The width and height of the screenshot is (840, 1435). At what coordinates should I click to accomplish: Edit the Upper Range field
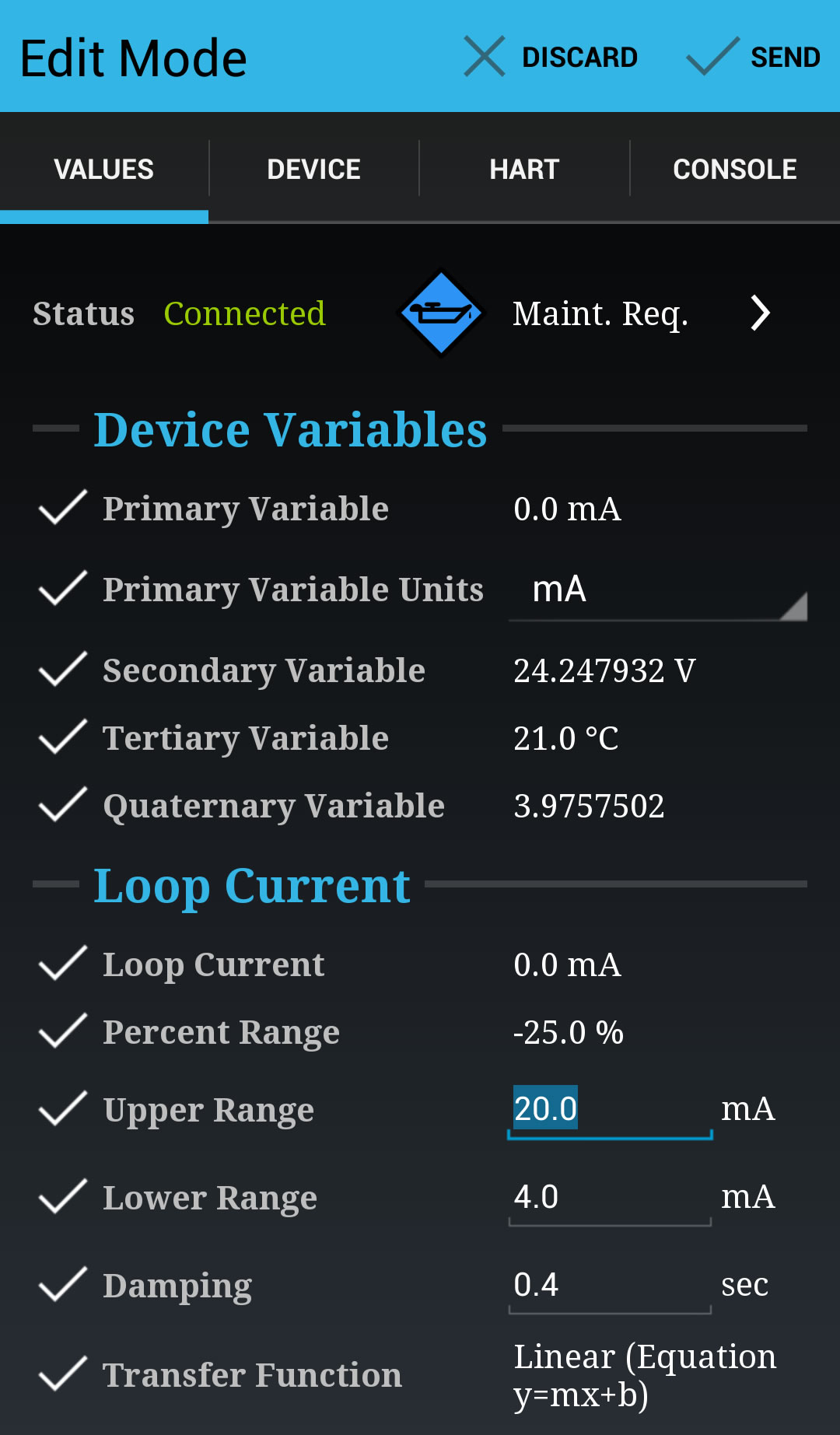[x=609, y=1109]
